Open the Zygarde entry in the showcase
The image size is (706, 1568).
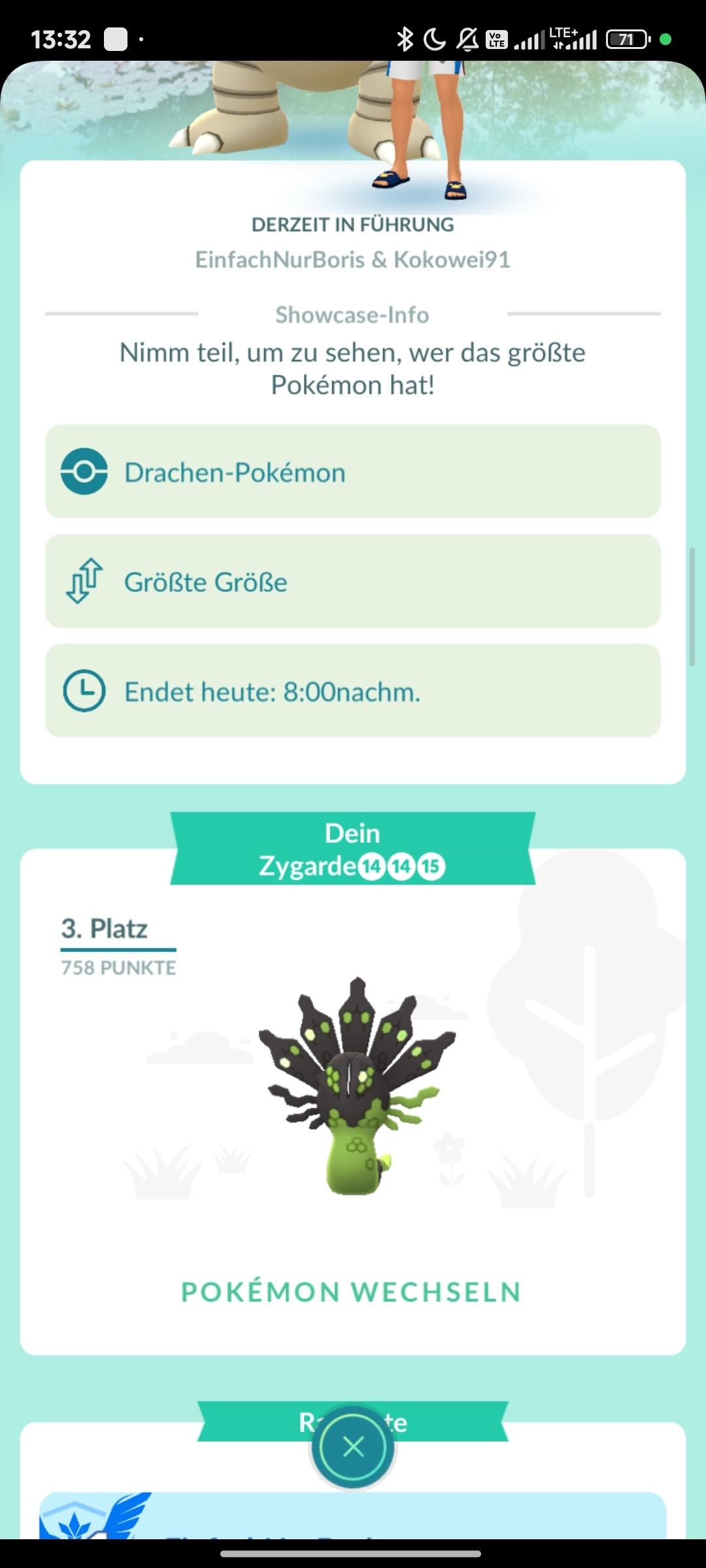356,1085
